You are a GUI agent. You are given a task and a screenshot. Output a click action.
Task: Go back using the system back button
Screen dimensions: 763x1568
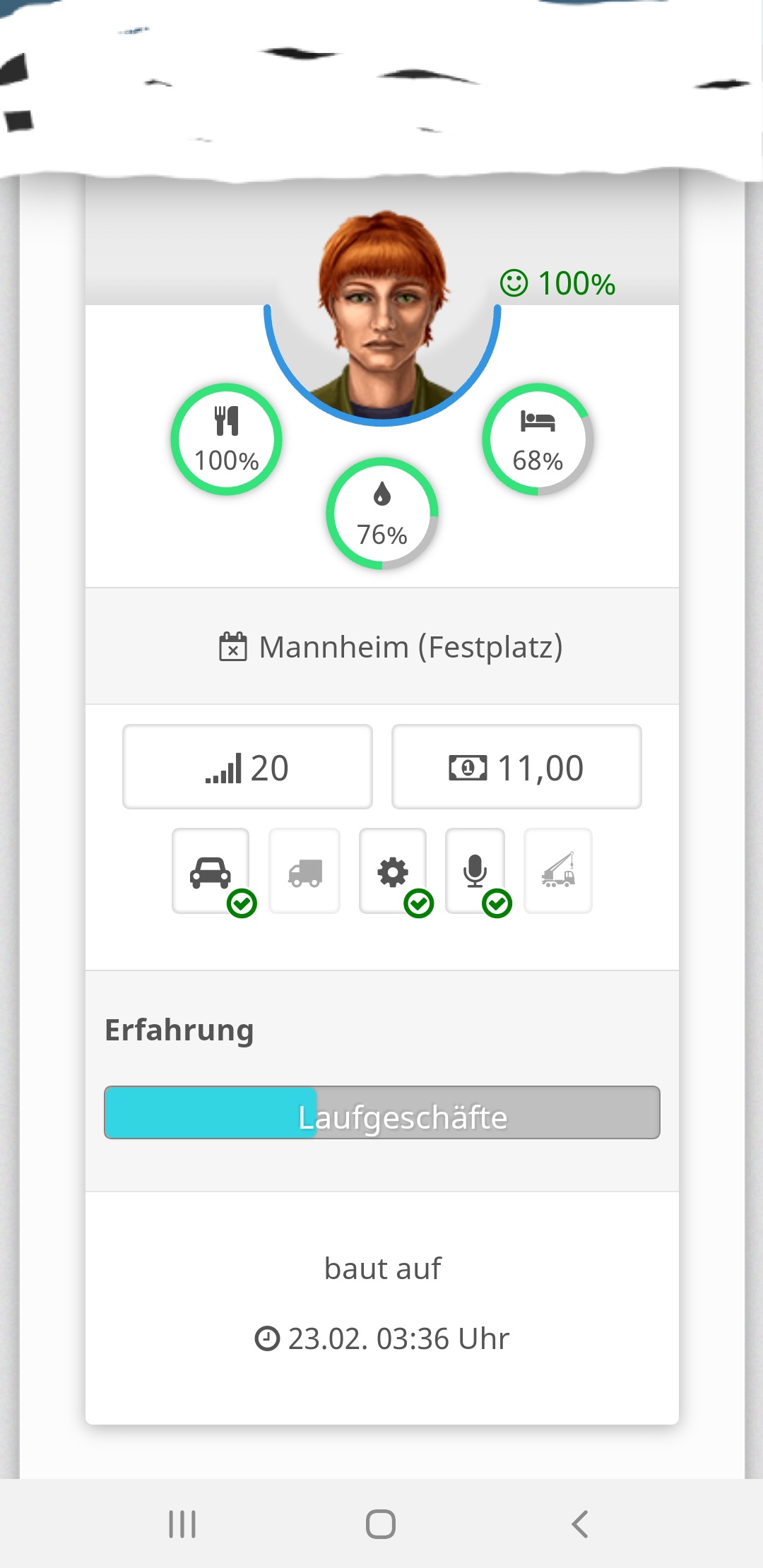pos(580,1524)
